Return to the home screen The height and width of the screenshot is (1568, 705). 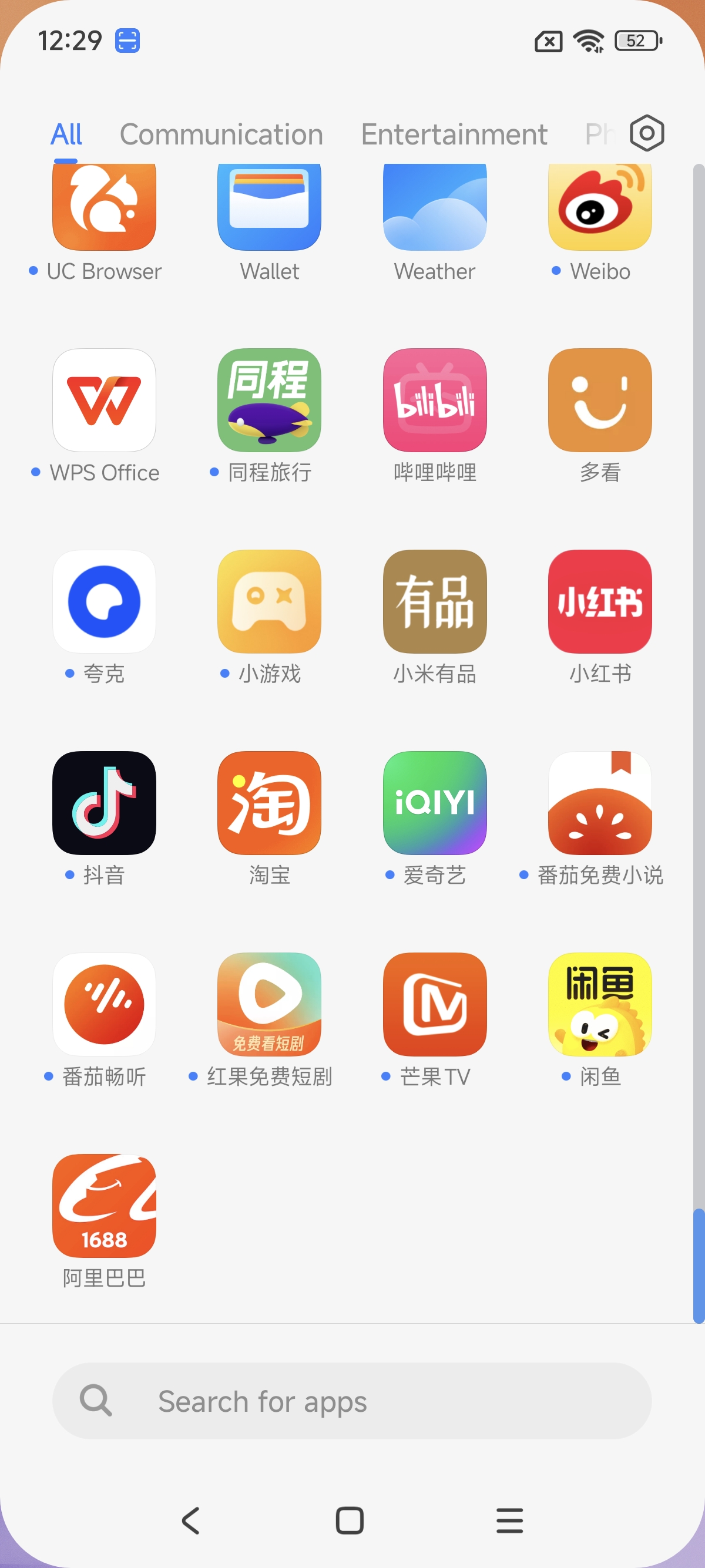[350, 1520]
